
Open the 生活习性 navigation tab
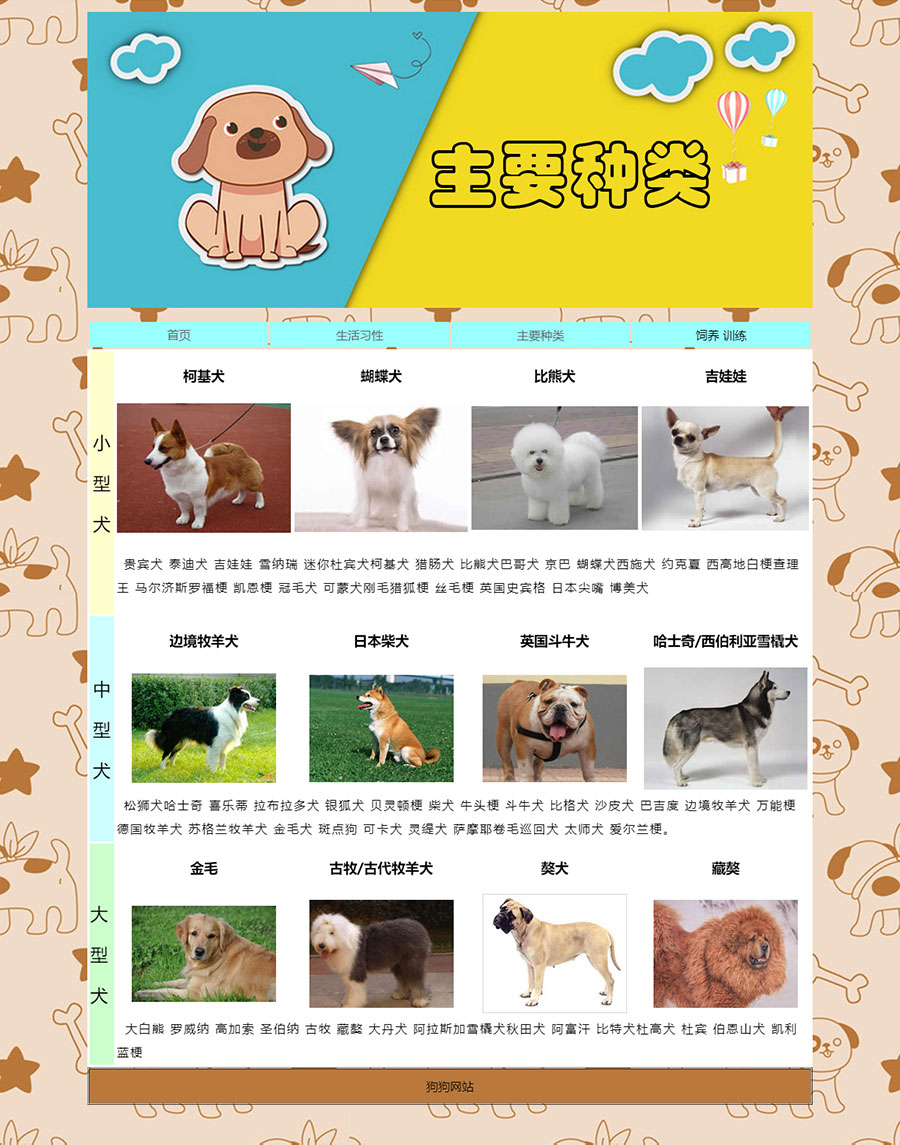pyautogui.click(x=360, y=335)
